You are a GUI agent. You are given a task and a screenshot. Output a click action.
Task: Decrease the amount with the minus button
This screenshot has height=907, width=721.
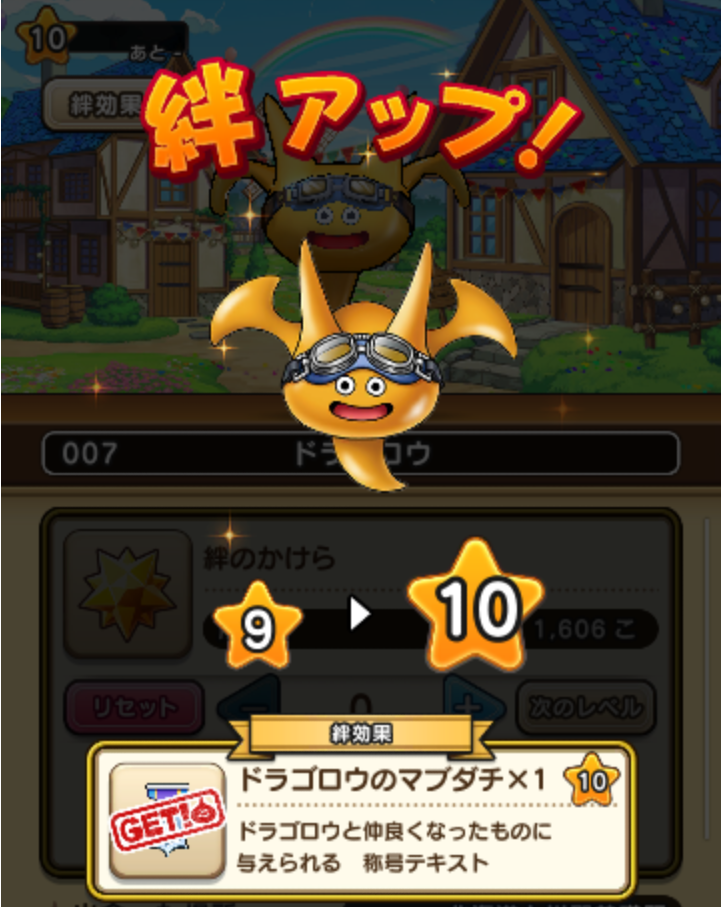(x=247, y=702)
